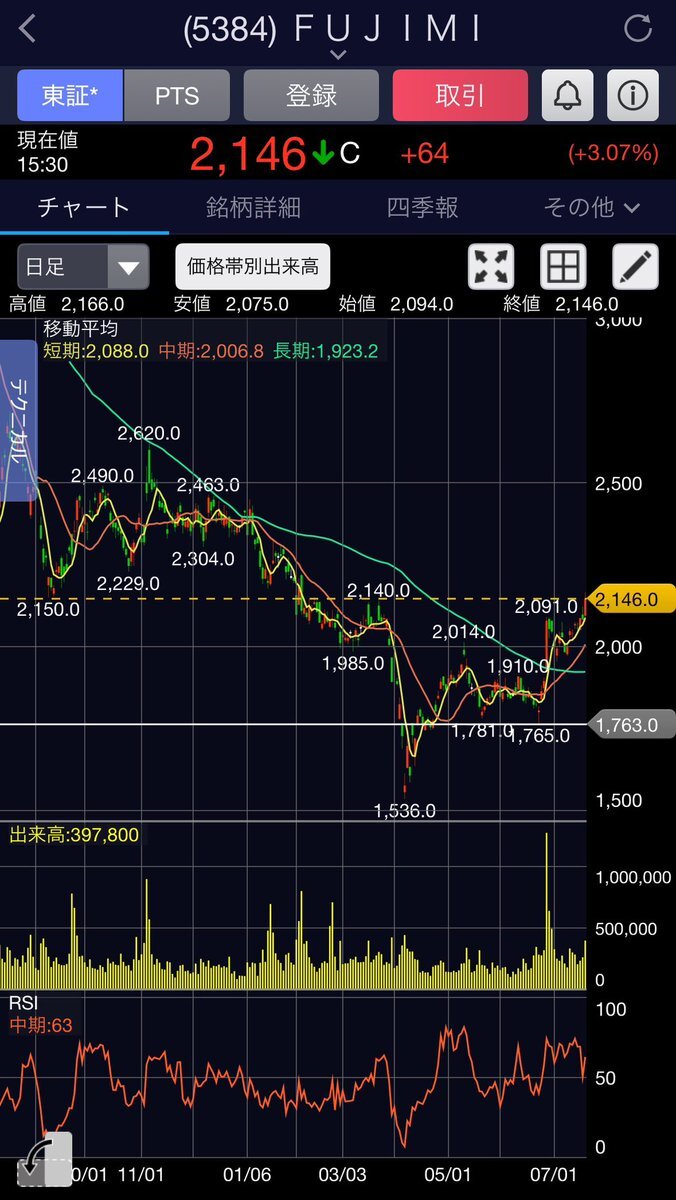676x1200 pixels.
Task: Tap the 登録 register button
Action: [x=311, y=95]
